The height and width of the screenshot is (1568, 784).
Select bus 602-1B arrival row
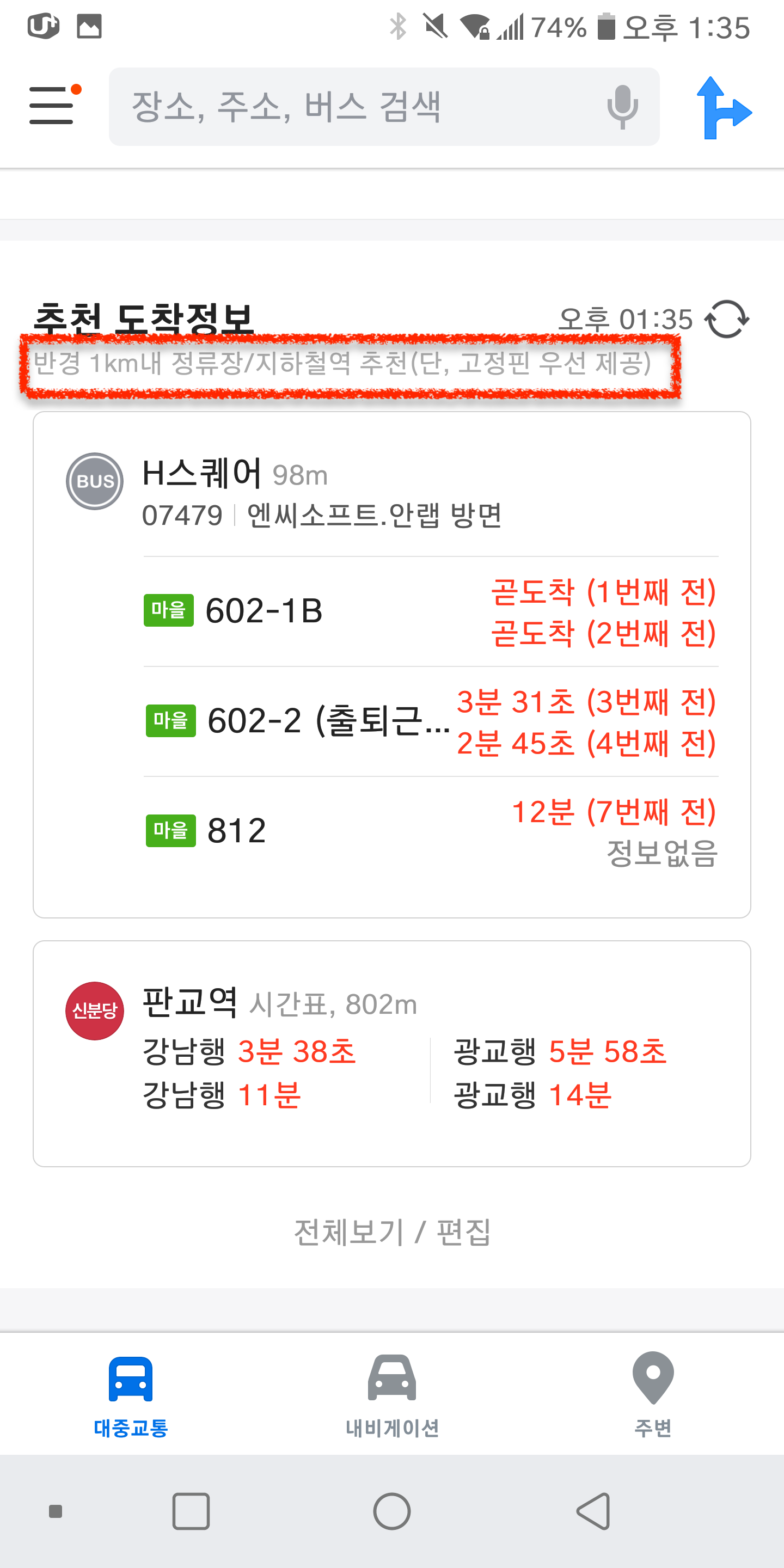[431, 611]
